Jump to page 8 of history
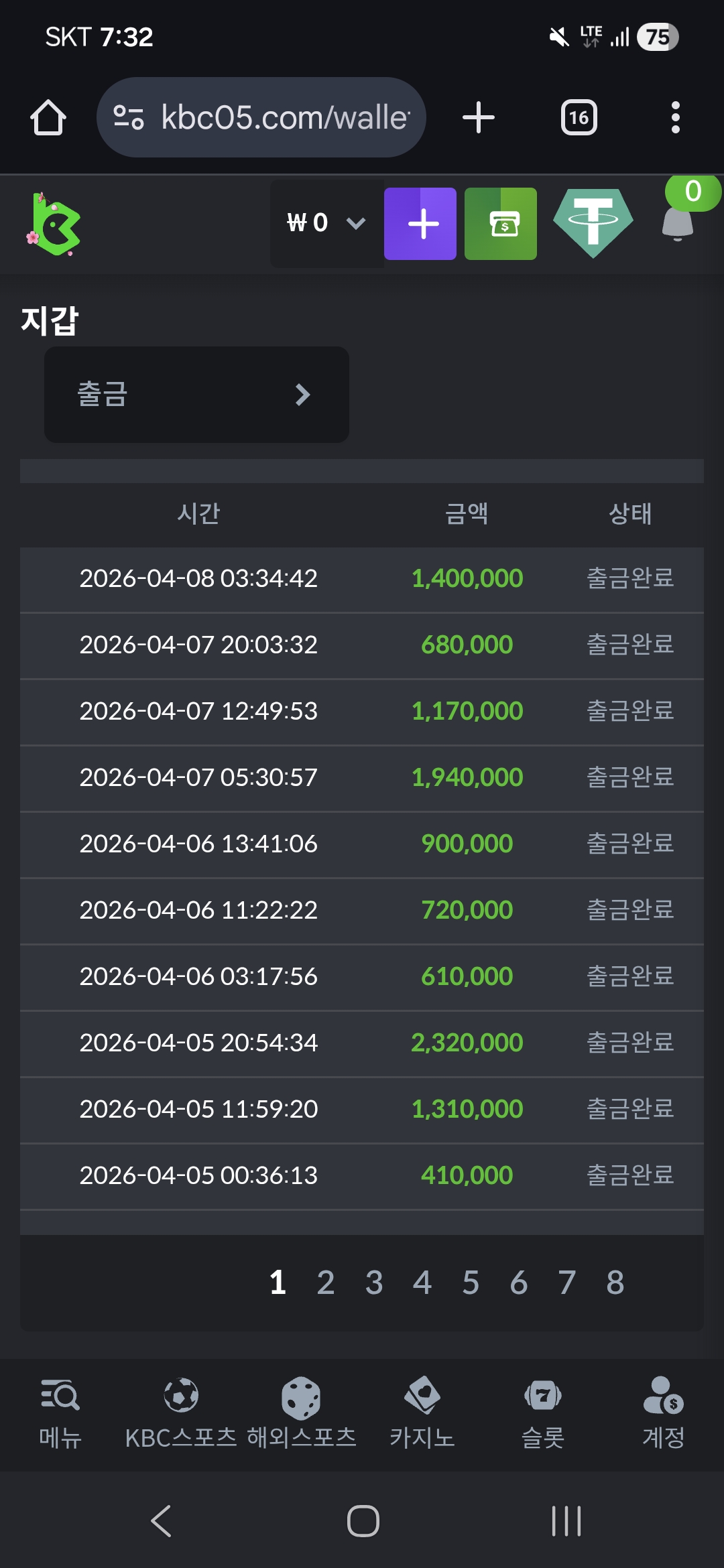Image resolution: width=724 pixels, height=1568 pixels. [615, 1283]
